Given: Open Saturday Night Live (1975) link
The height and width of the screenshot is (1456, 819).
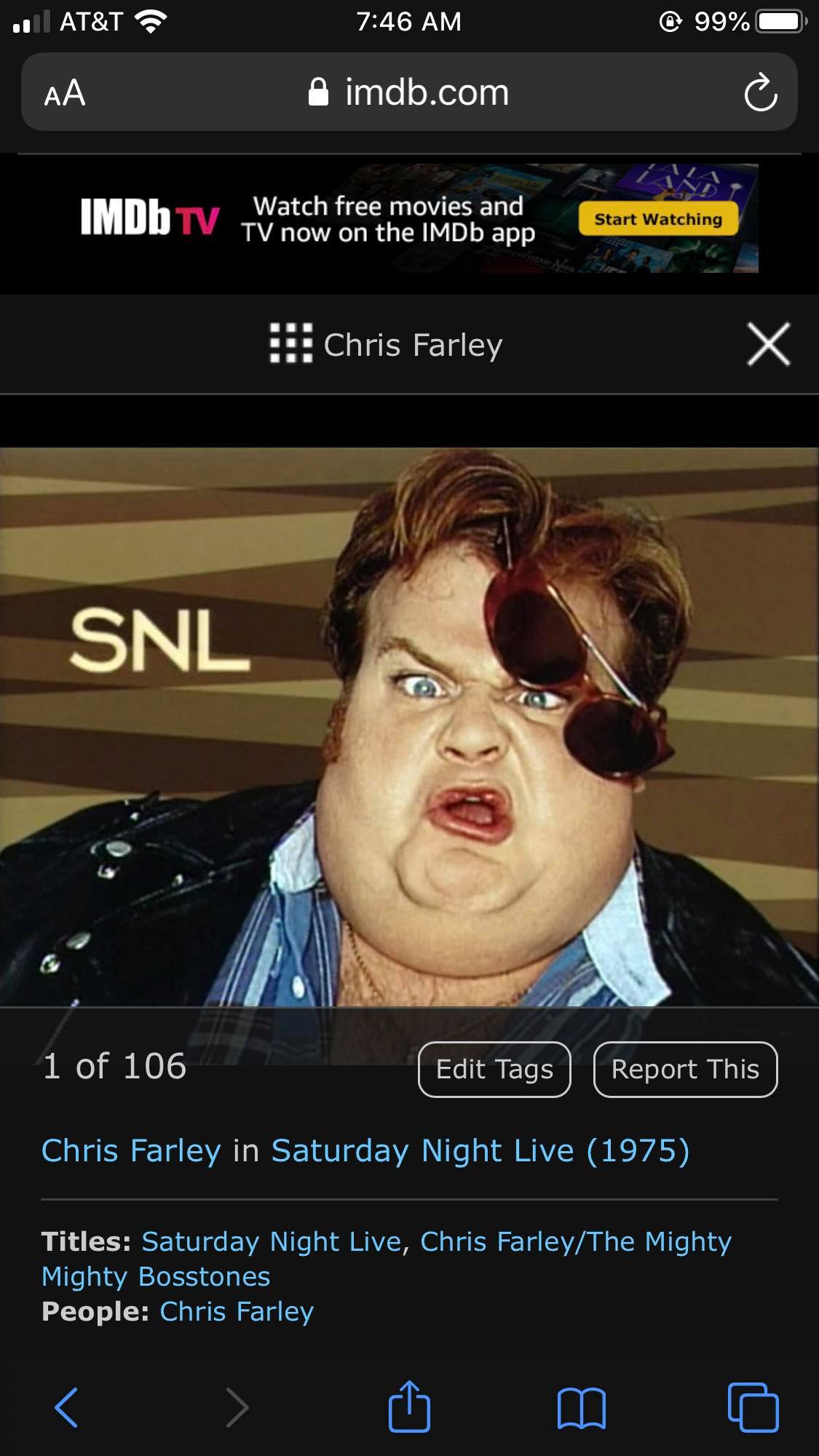Looking at the screenshot, I should [x=480, y=1150].
